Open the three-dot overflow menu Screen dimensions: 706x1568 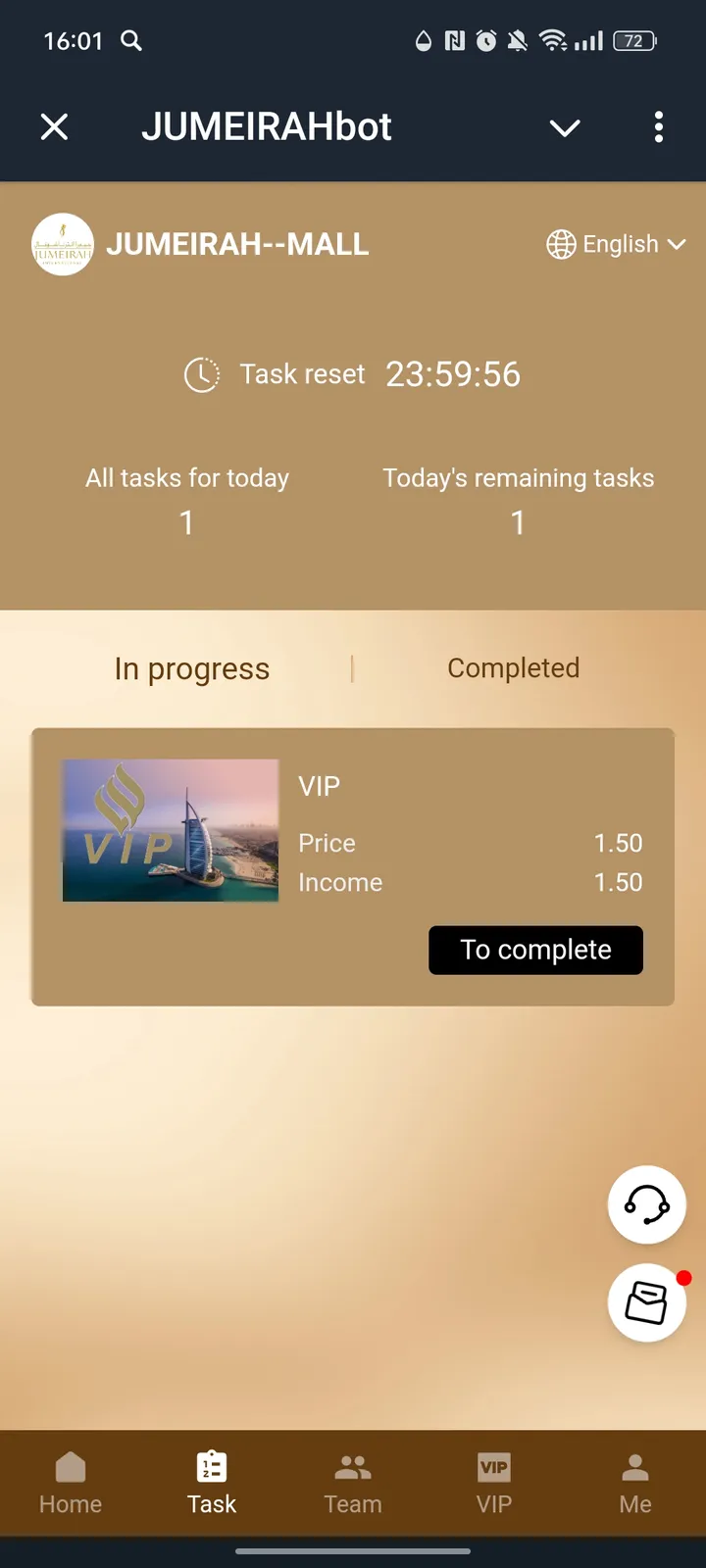tap(658, 126)
